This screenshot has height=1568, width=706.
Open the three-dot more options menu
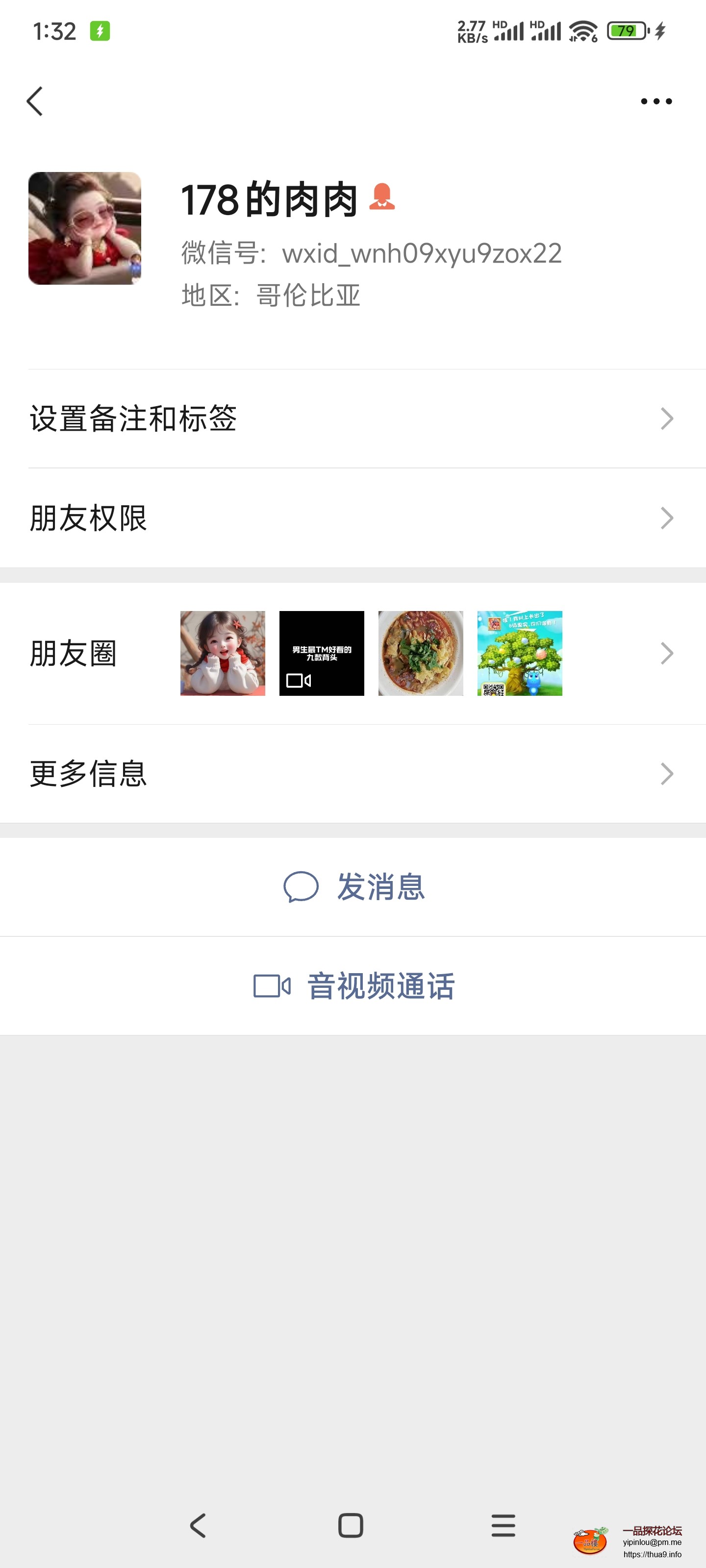[x=656, y=101]
